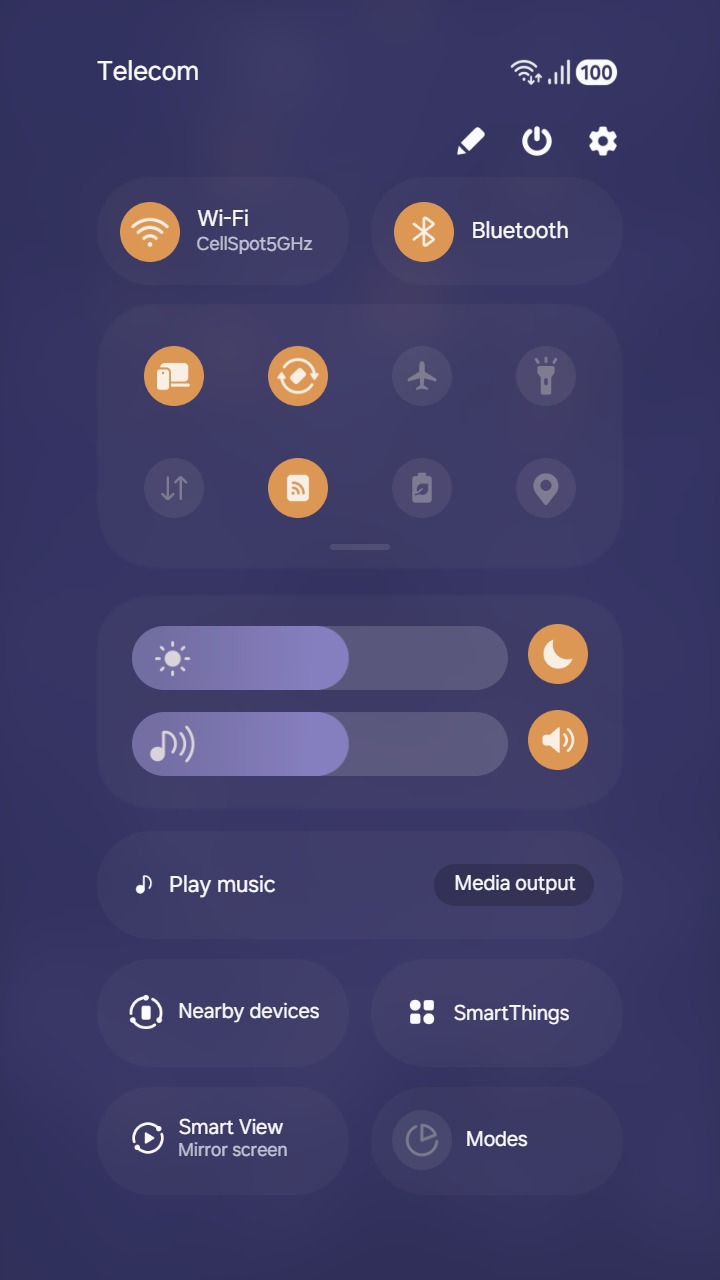Open the power menu
This screenshot has width=720, height=1280.
(537, 142)
